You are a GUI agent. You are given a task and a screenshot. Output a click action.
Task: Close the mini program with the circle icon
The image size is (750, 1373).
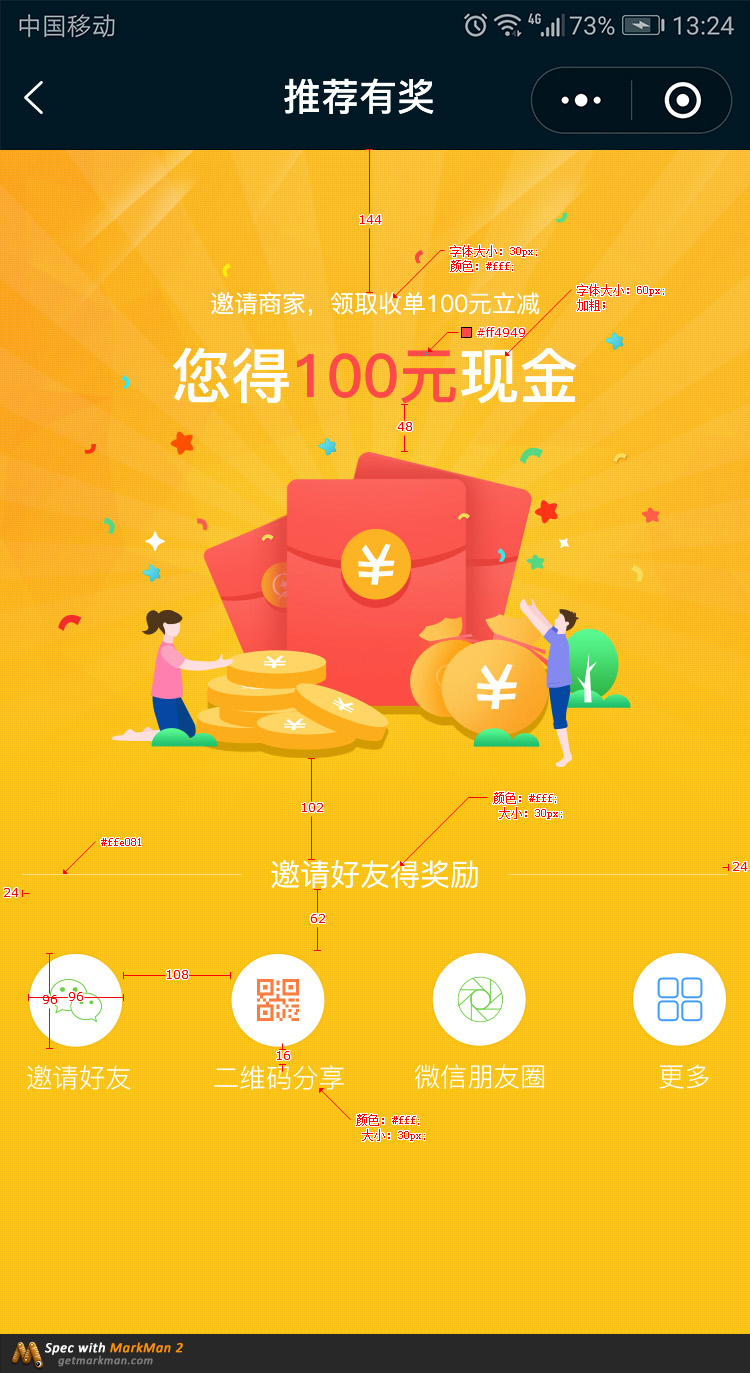point(683,100)
